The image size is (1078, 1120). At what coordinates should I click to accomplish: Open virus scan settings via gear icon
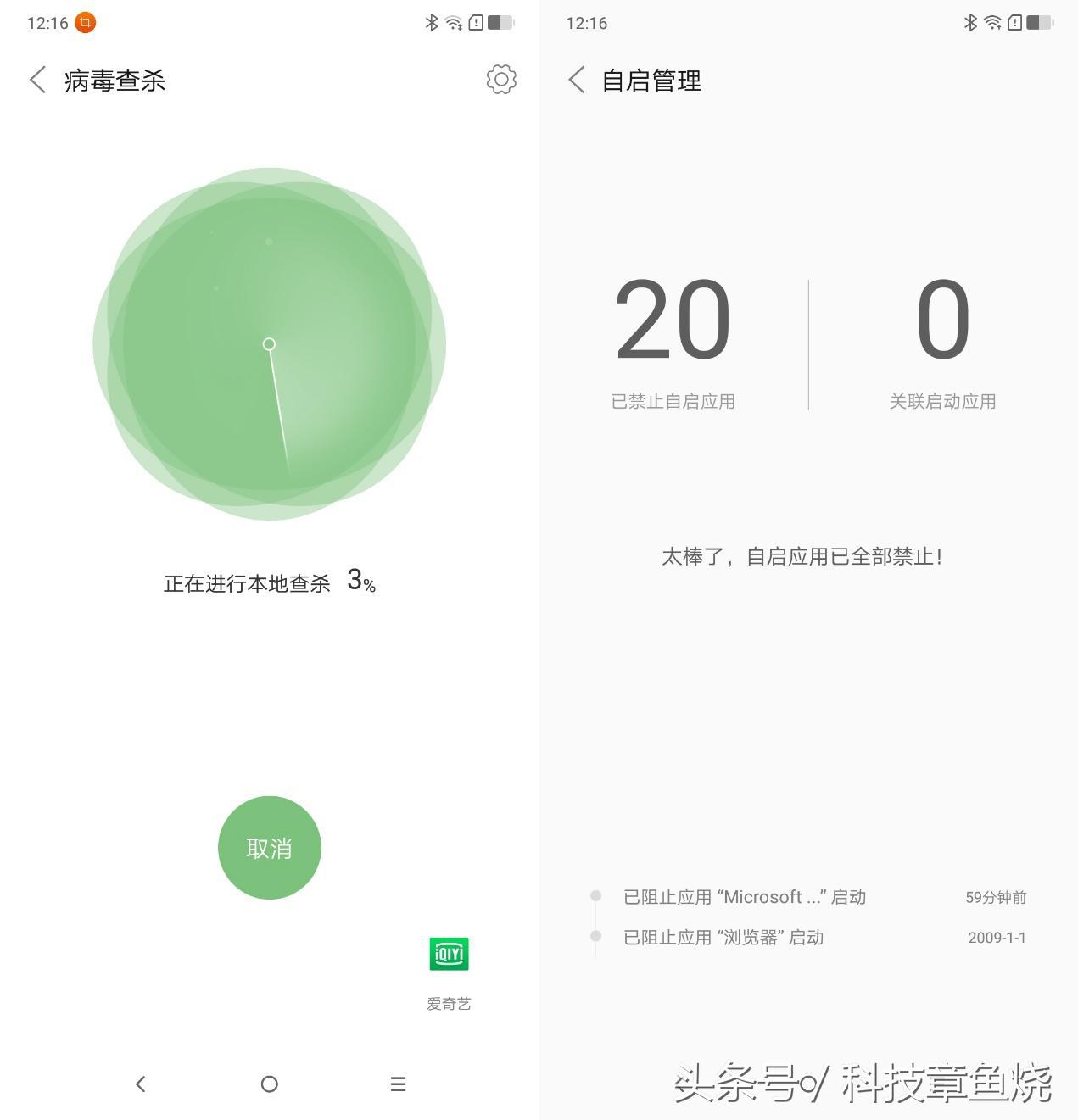coord(500,79)
